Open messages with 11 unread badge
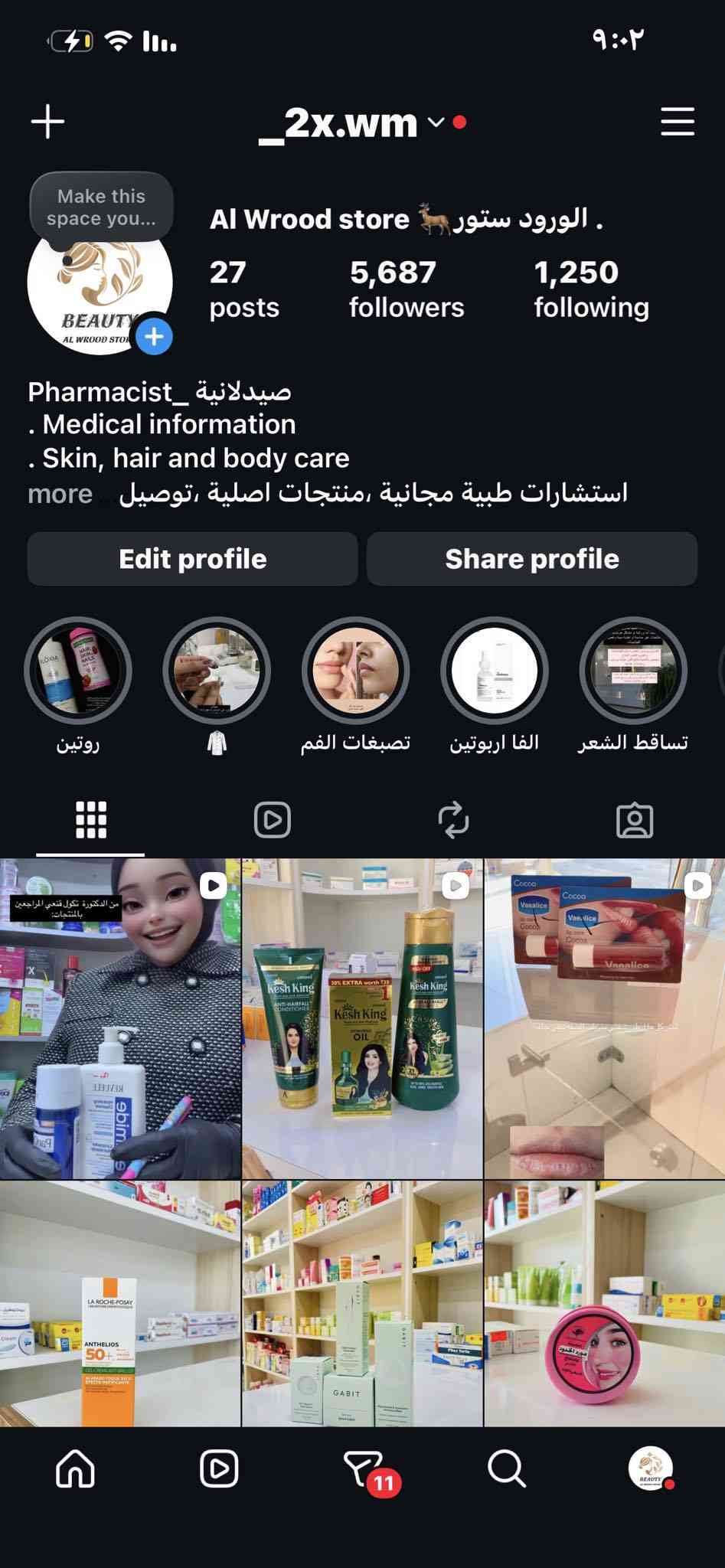 tap(364, 1468)
